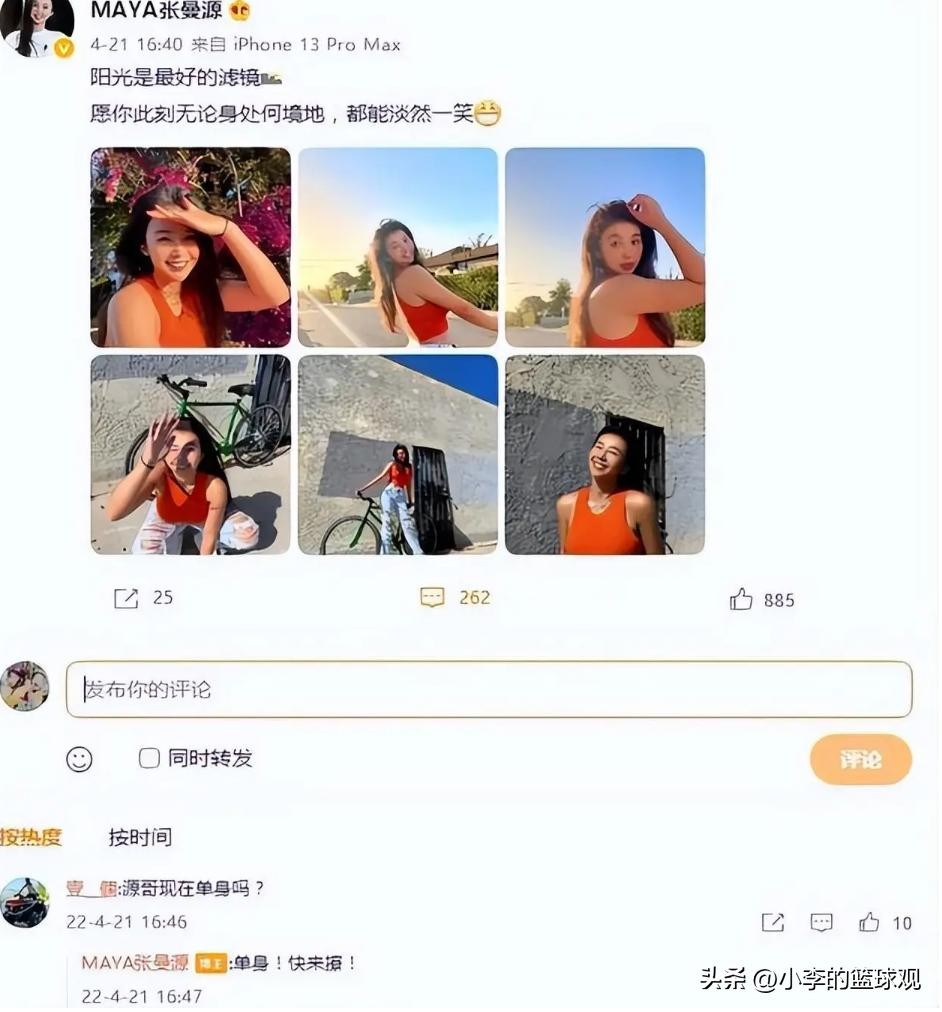Open MAYA张曼源's profile avatar
Viewport: 942px width, 1012px height.
click(37, 24)
